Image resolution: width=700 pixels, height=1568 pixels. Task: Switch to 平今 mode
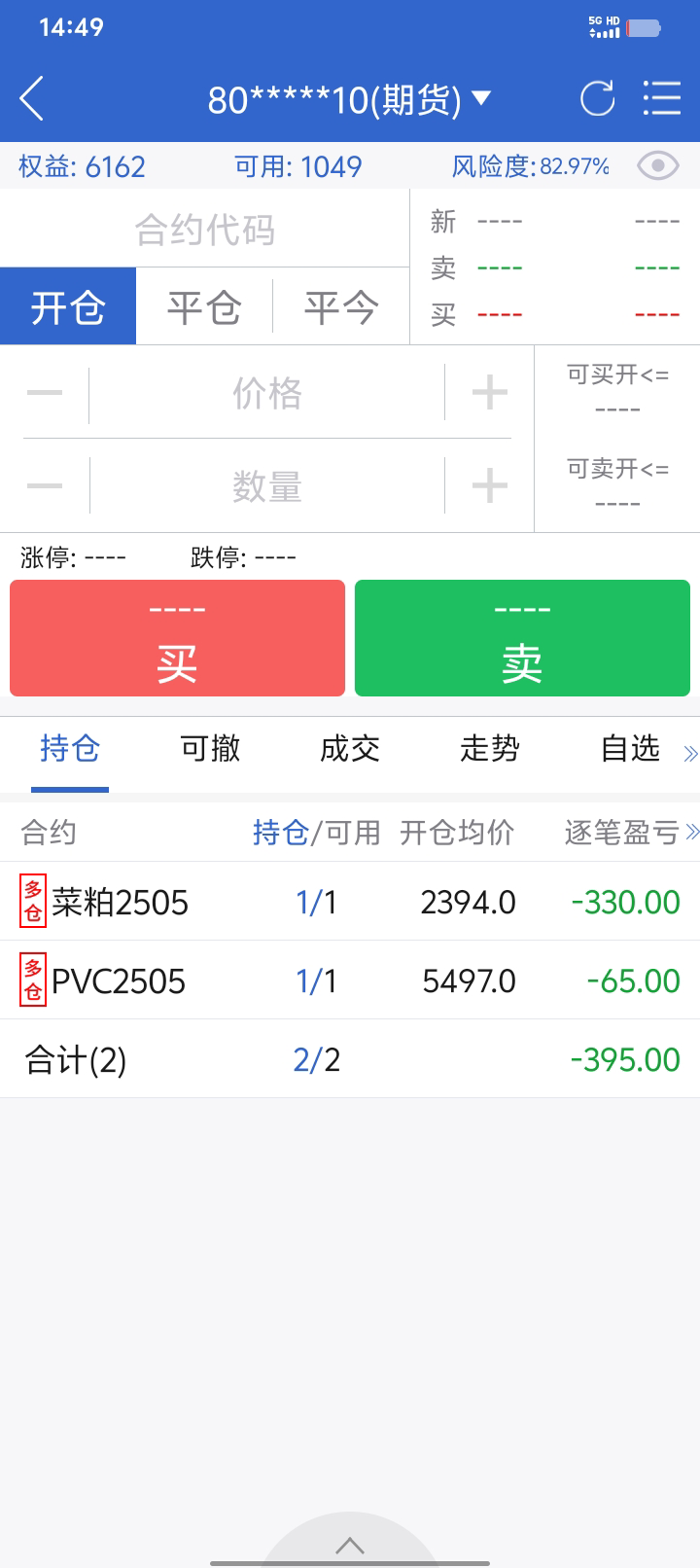pyautogui.click(x=340, y=307)
